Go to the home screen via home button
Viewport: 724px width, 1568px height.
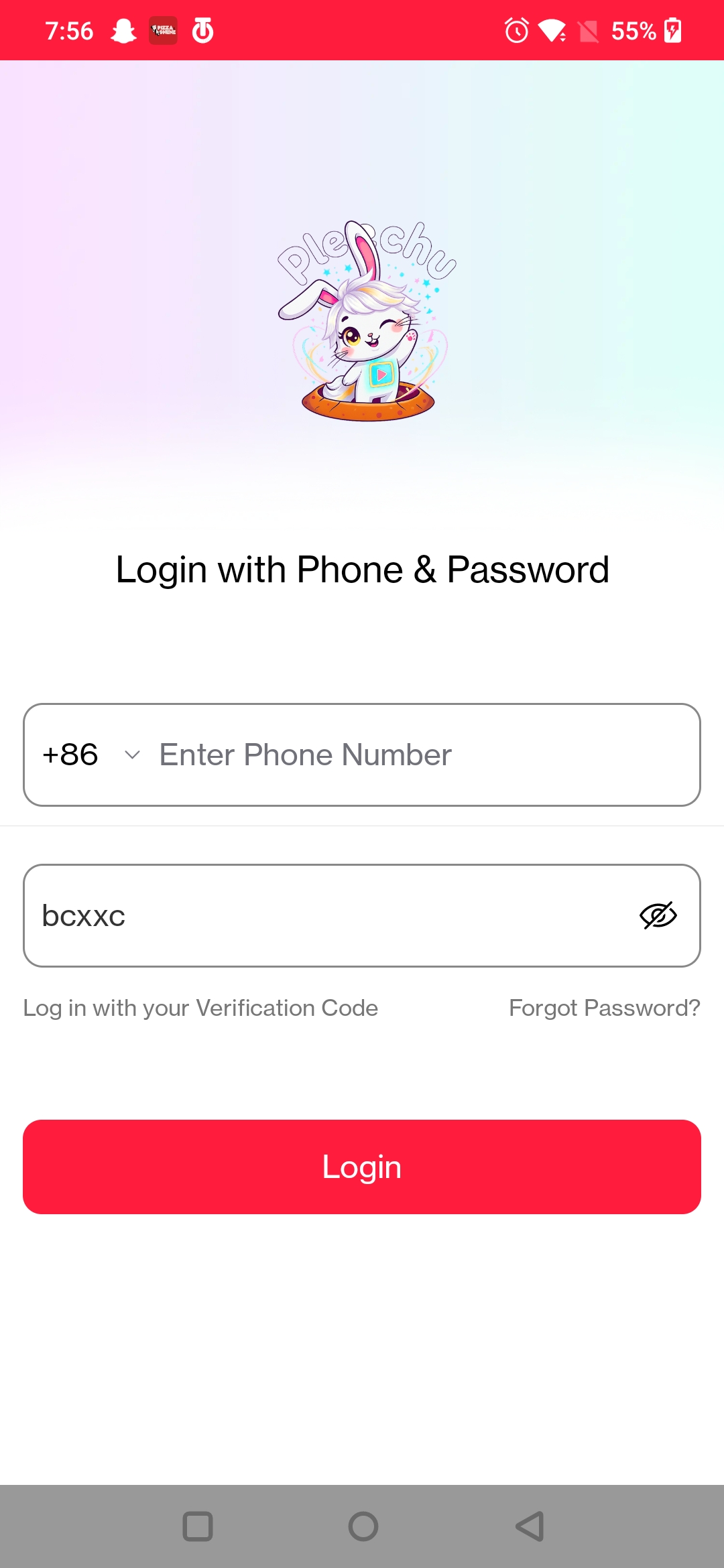[x=363, y=1526]
